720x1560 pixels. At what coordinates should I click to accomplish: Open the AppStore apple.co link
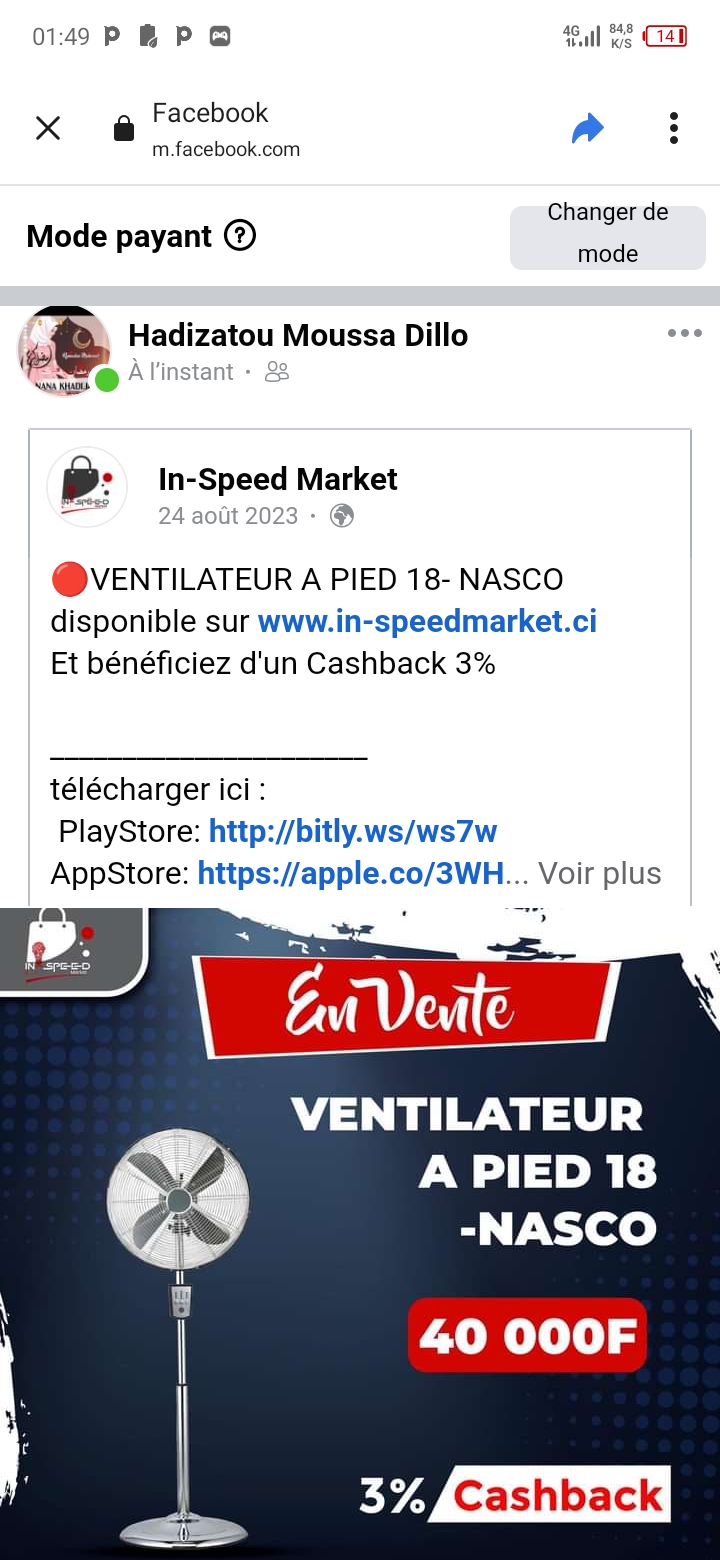click(350, 873)
